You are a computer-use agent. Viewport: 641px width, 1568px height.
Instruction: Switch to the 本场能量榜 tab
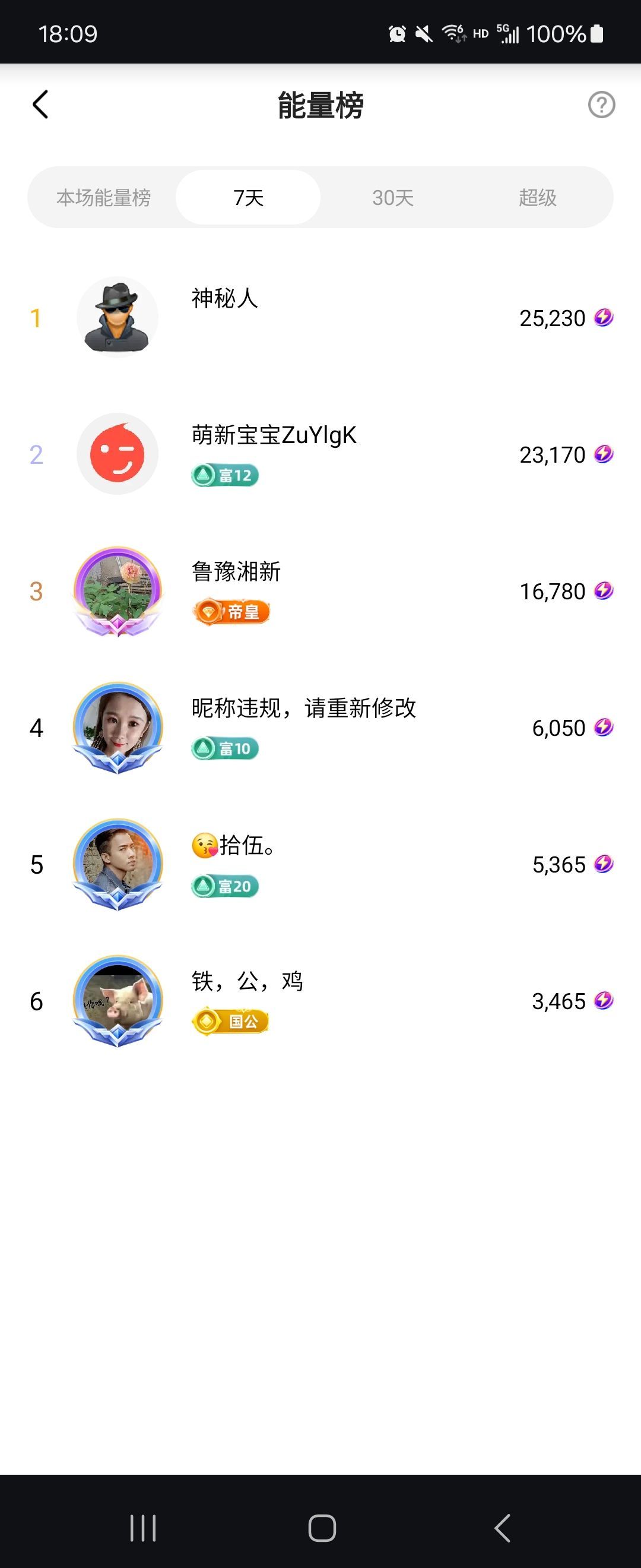(103, 198)
